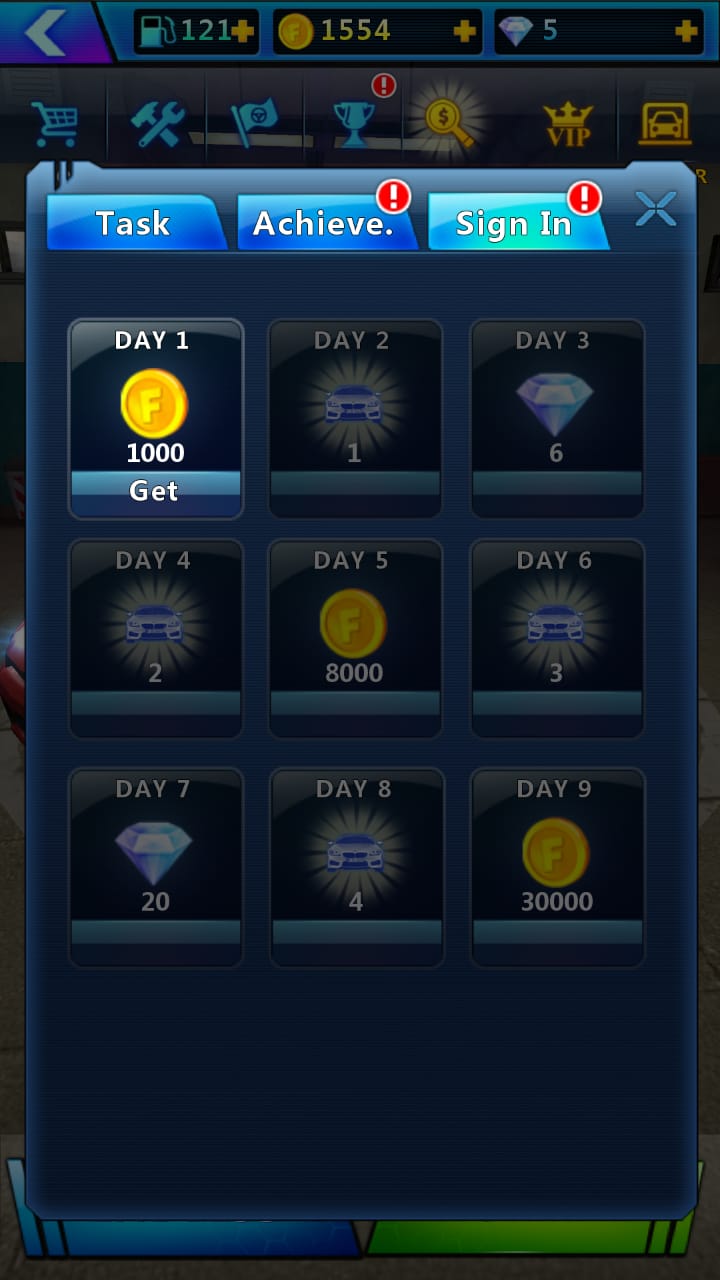Select the Sign In tab
The image size is (720, 1280).
pyautogui.click(x=513, y=223)
